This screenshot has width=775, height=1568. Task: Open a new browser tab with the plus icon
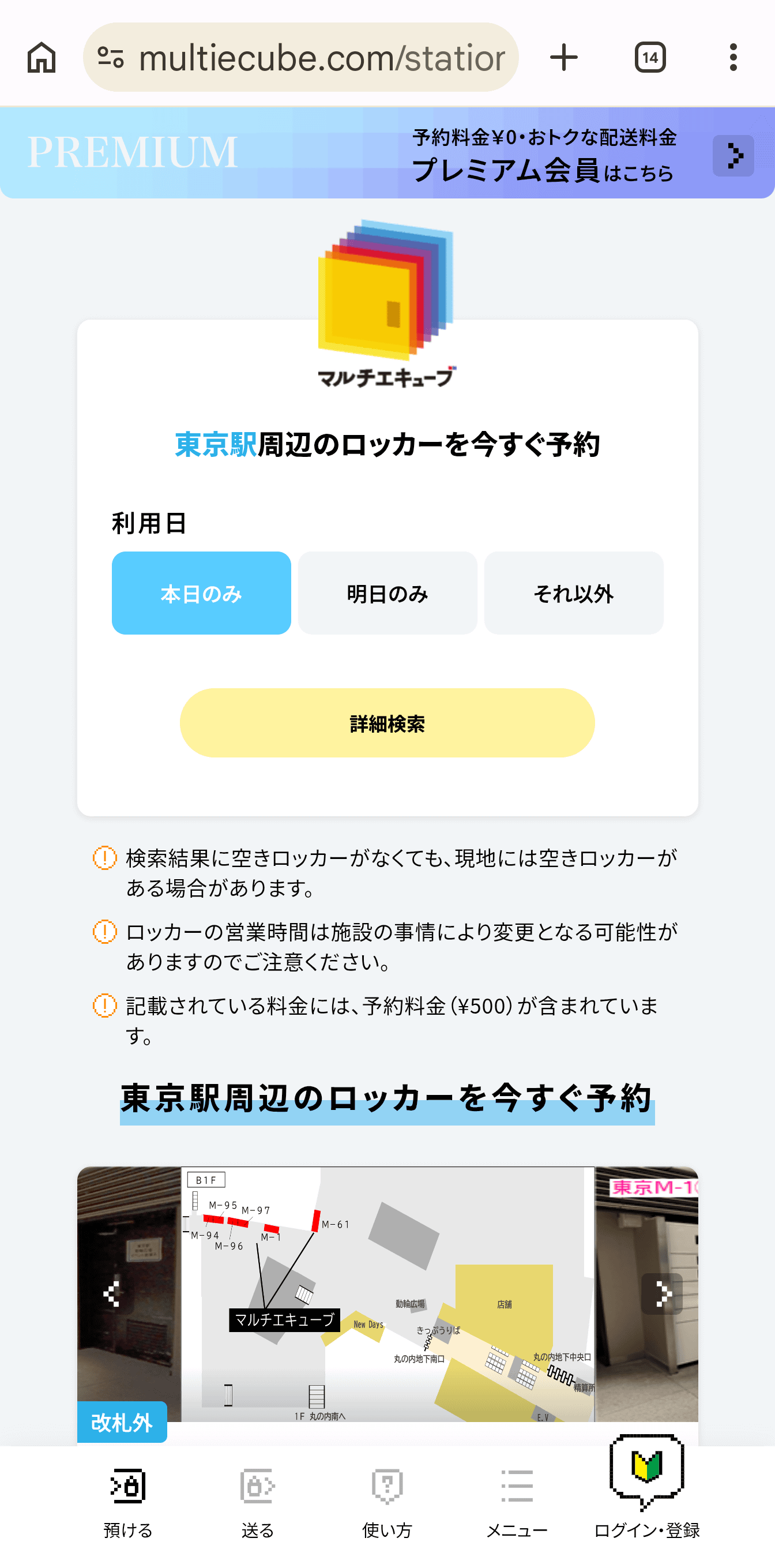(563, 57)
